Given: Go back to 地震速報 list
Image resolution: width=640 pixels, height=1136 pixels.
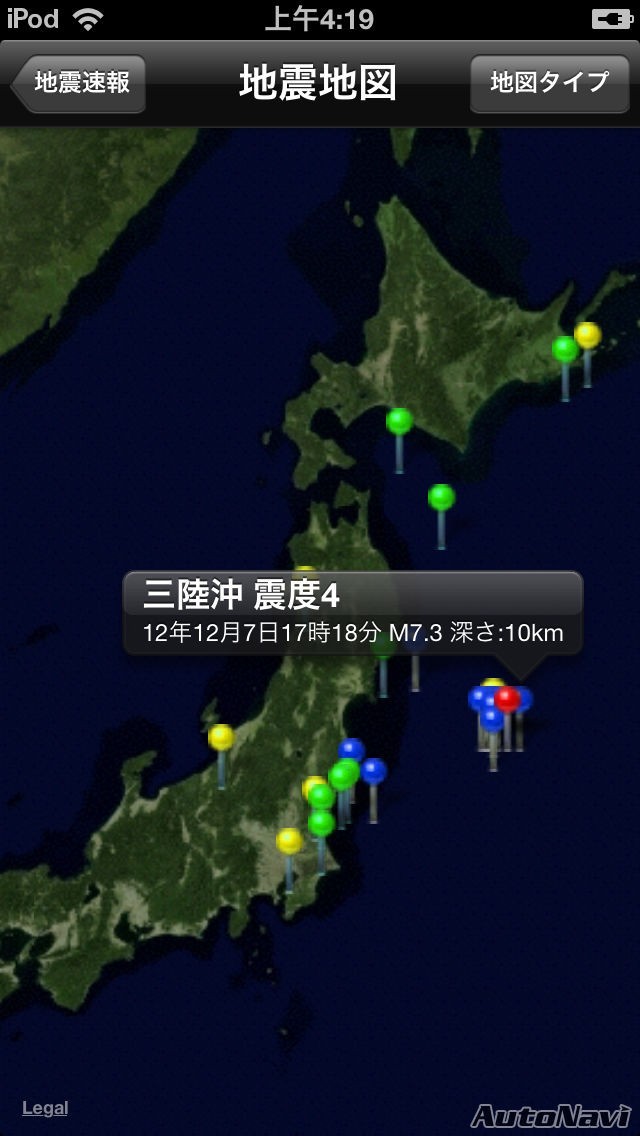Looking at the screenshot, I should point(80,83).
